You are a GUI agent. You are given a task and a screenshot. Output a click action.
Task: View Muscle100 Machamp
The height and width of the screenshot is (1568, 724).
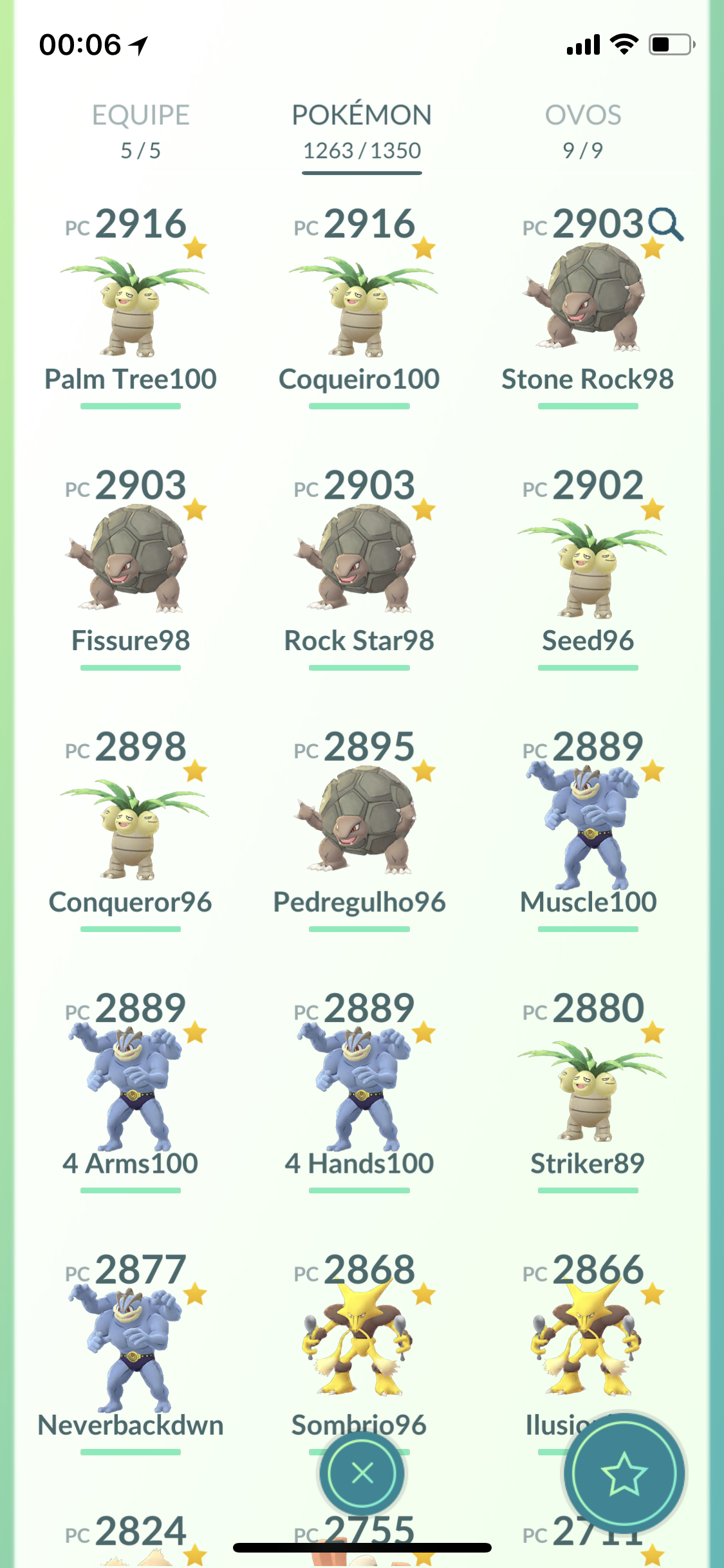click(588, 827)
